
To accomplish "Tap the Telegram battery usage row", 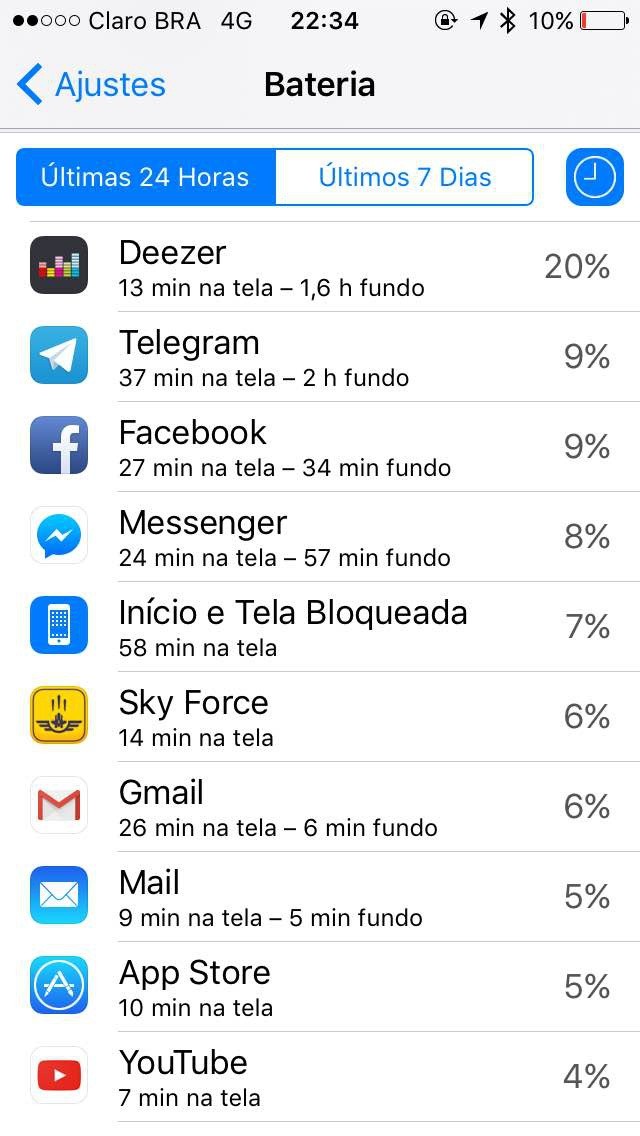I will point(320,356).
